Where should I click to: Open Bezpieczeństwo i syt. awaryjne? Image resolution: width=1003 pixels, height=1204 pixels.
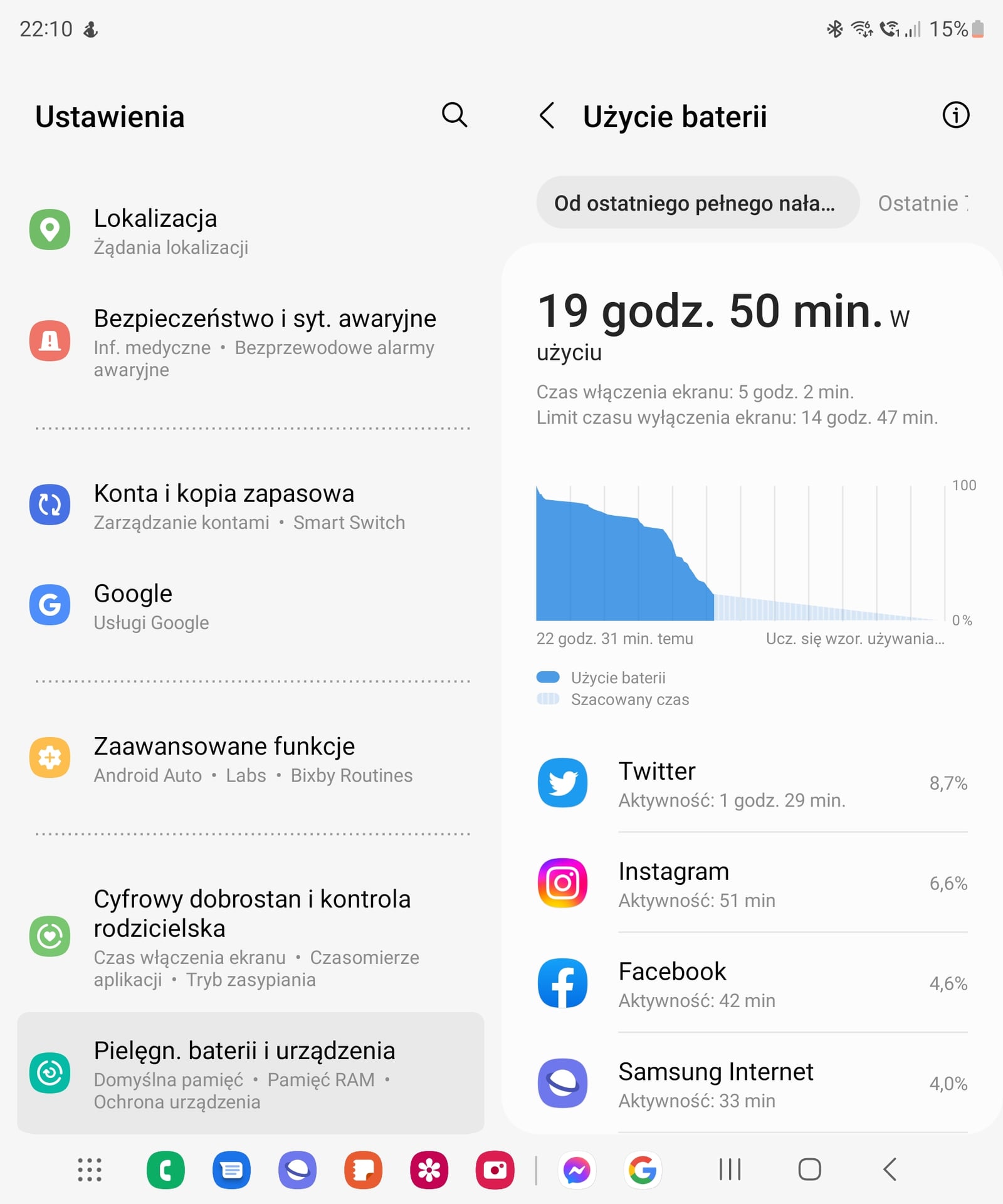(249, 342)
